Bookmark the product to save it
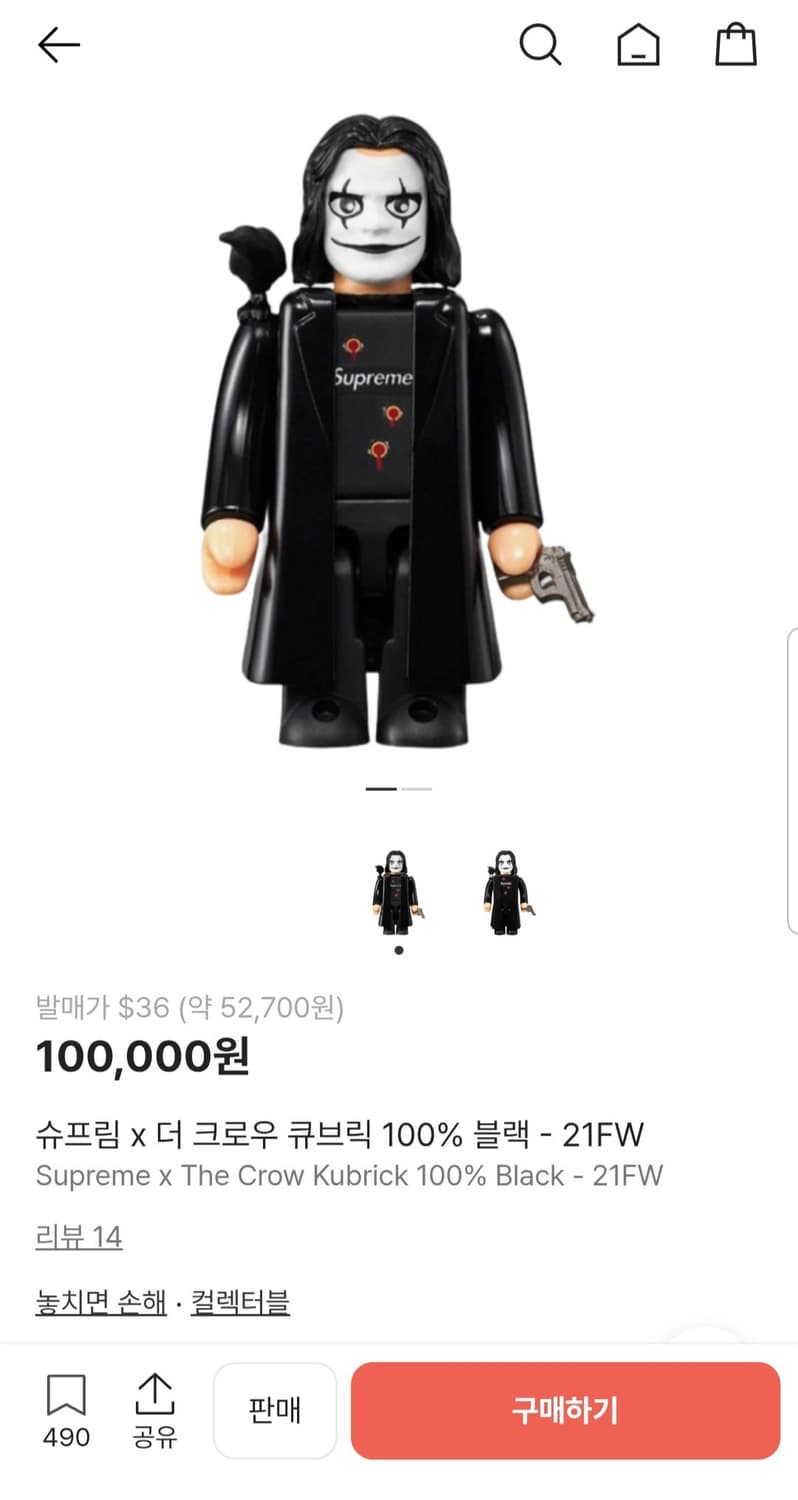 pos(64,1392)
